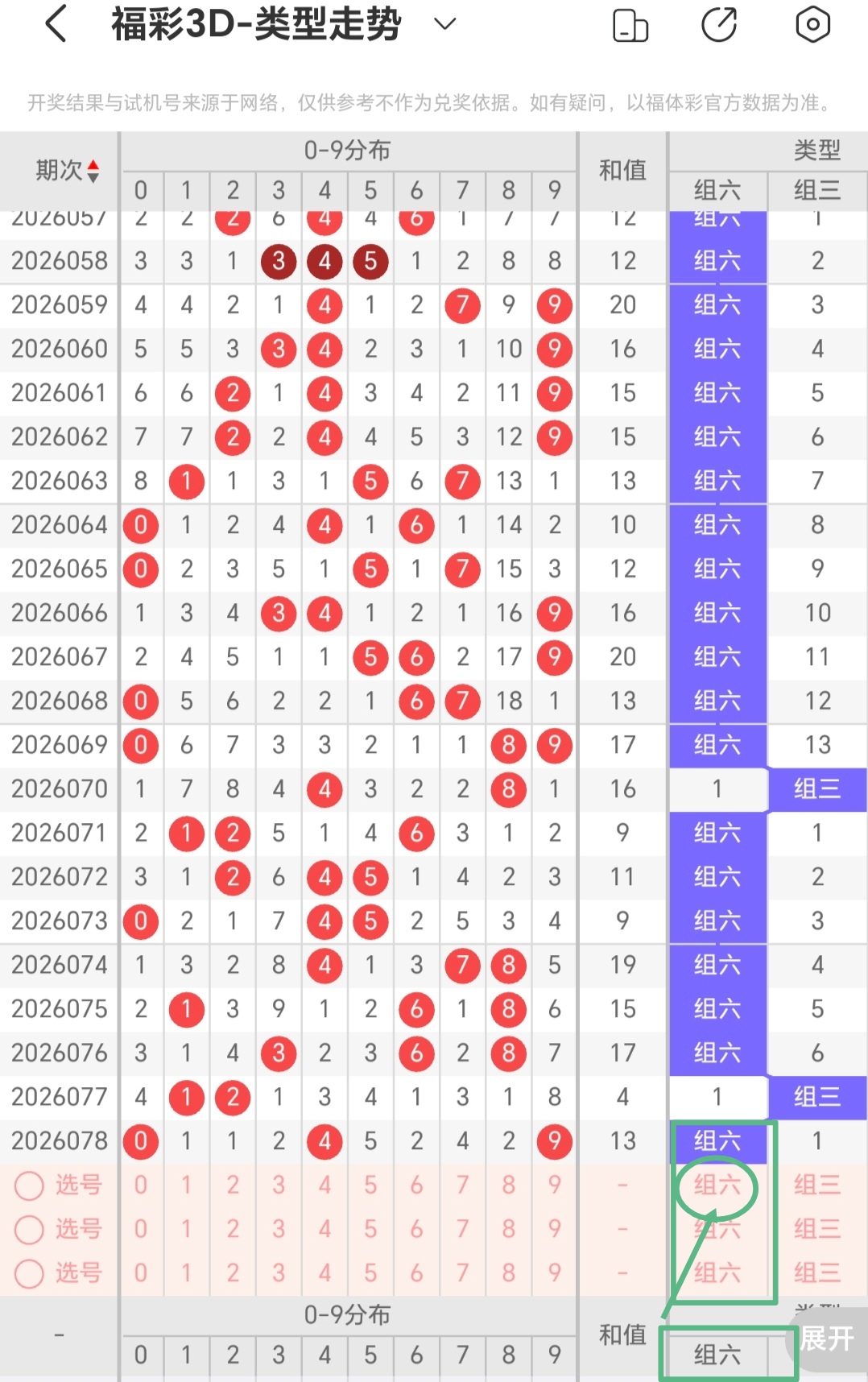Switch to the 组六 column header

pos(717,191)
